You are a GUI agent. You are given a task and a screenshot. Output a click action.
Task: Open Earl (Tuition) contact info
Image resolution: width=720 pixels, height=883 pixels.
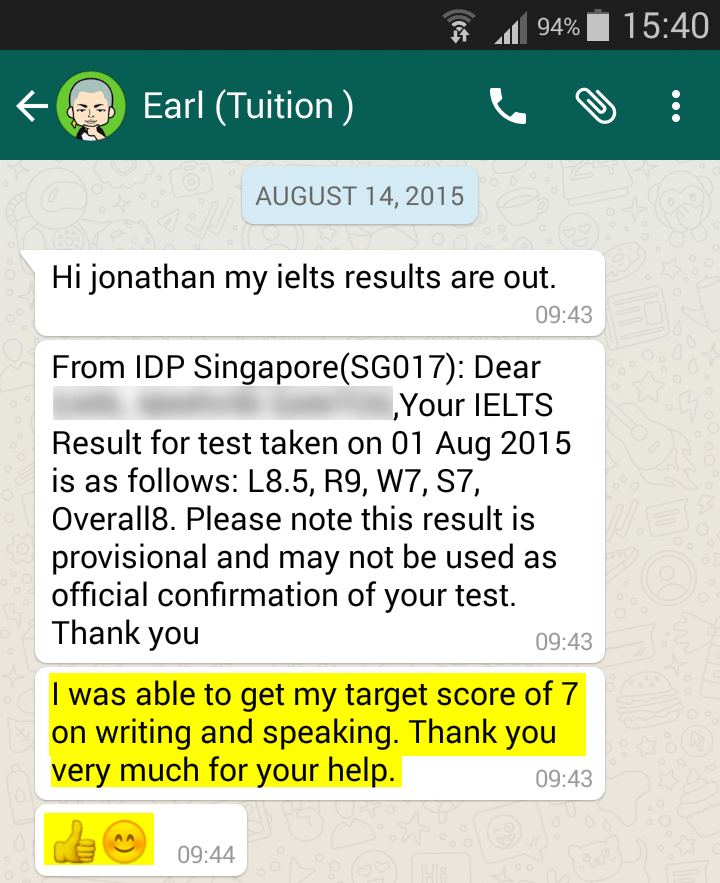[x=248, y=106]
